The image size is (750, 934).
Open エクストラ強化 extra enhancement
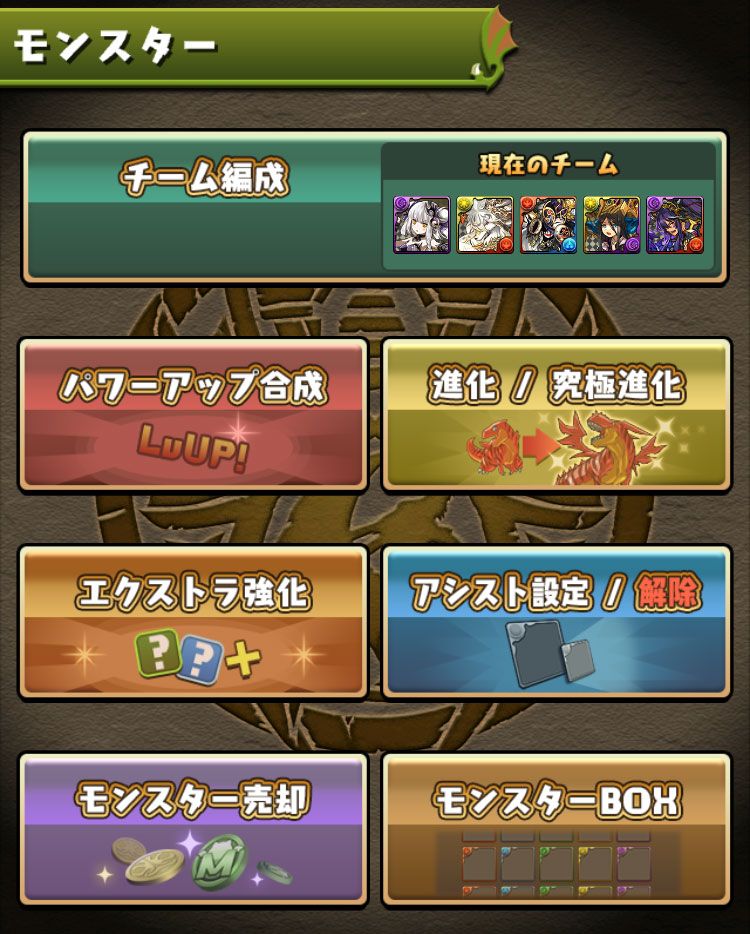tap(193, 621)
